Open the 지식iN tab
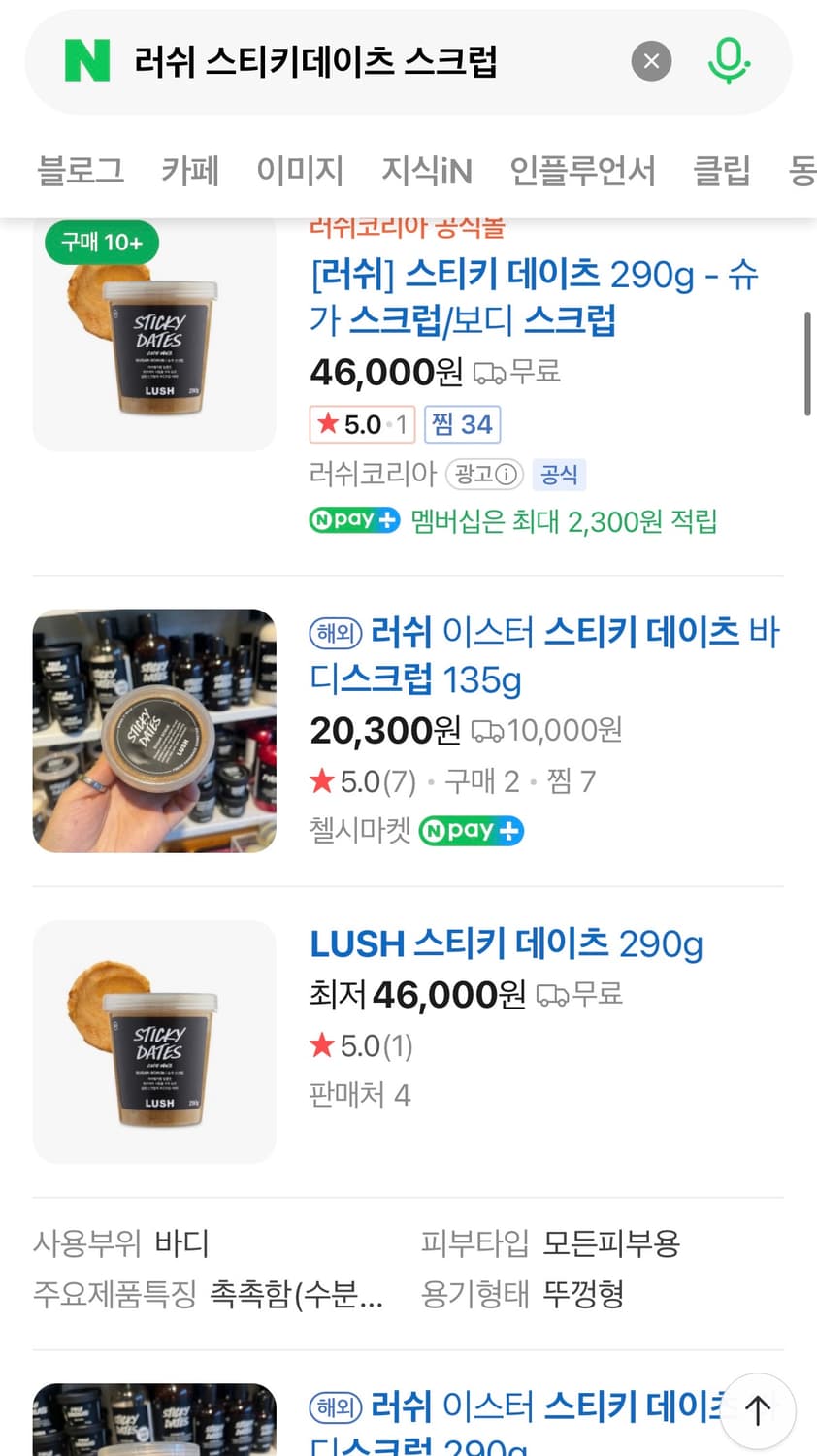 (x=427, y=170)
